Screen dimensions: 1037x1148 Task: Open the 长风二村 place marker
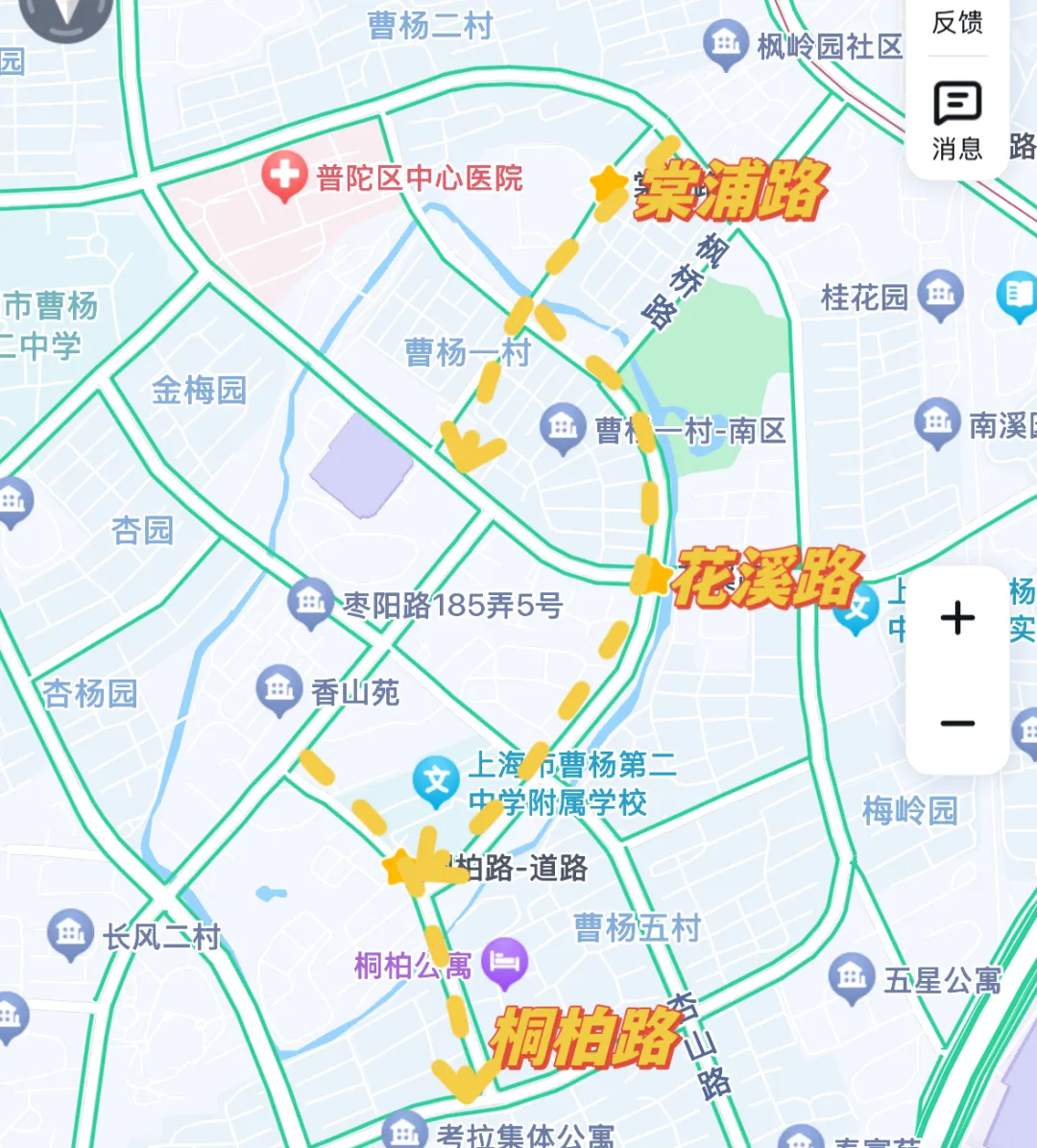pos(71,932)
